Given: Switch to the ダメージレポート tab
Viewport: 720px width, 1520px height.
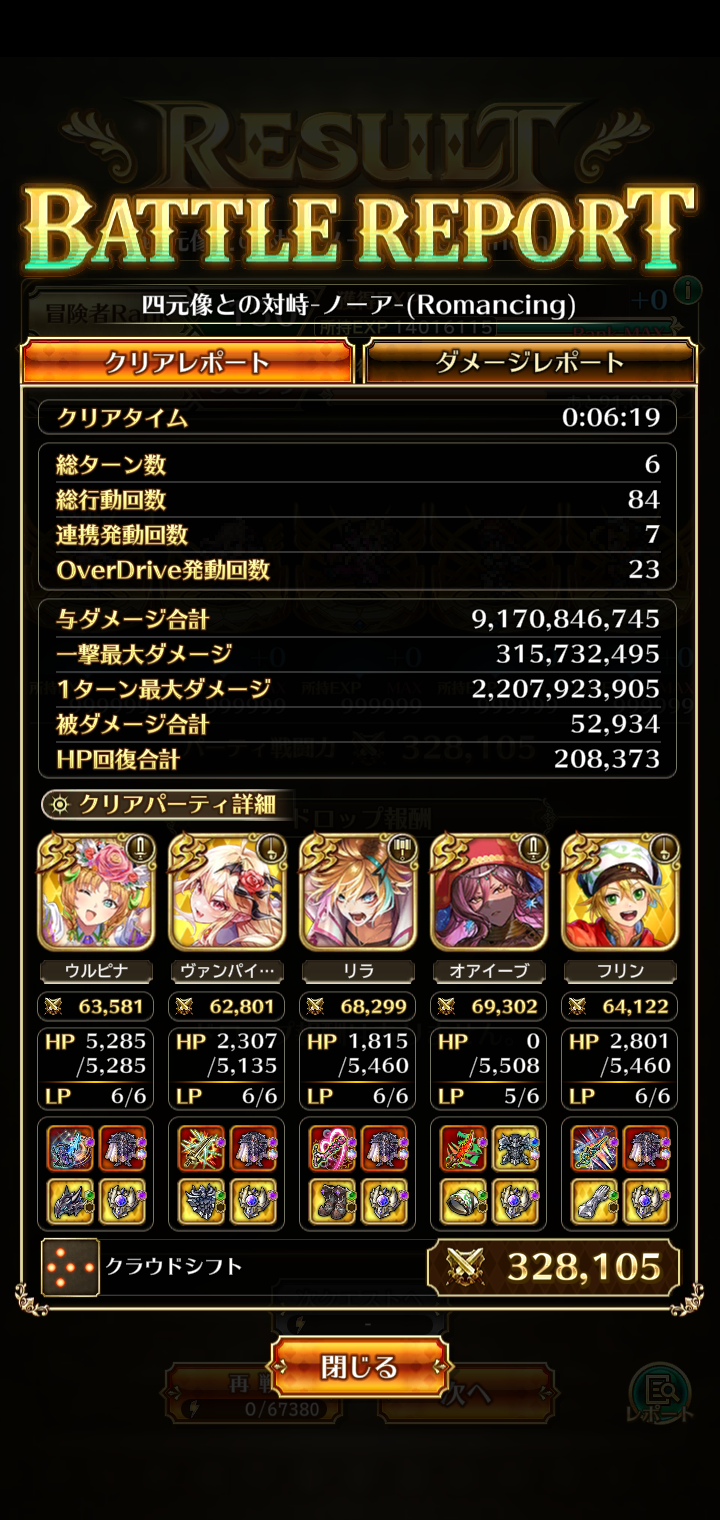Looking at the screenshot, I should 530,362.
